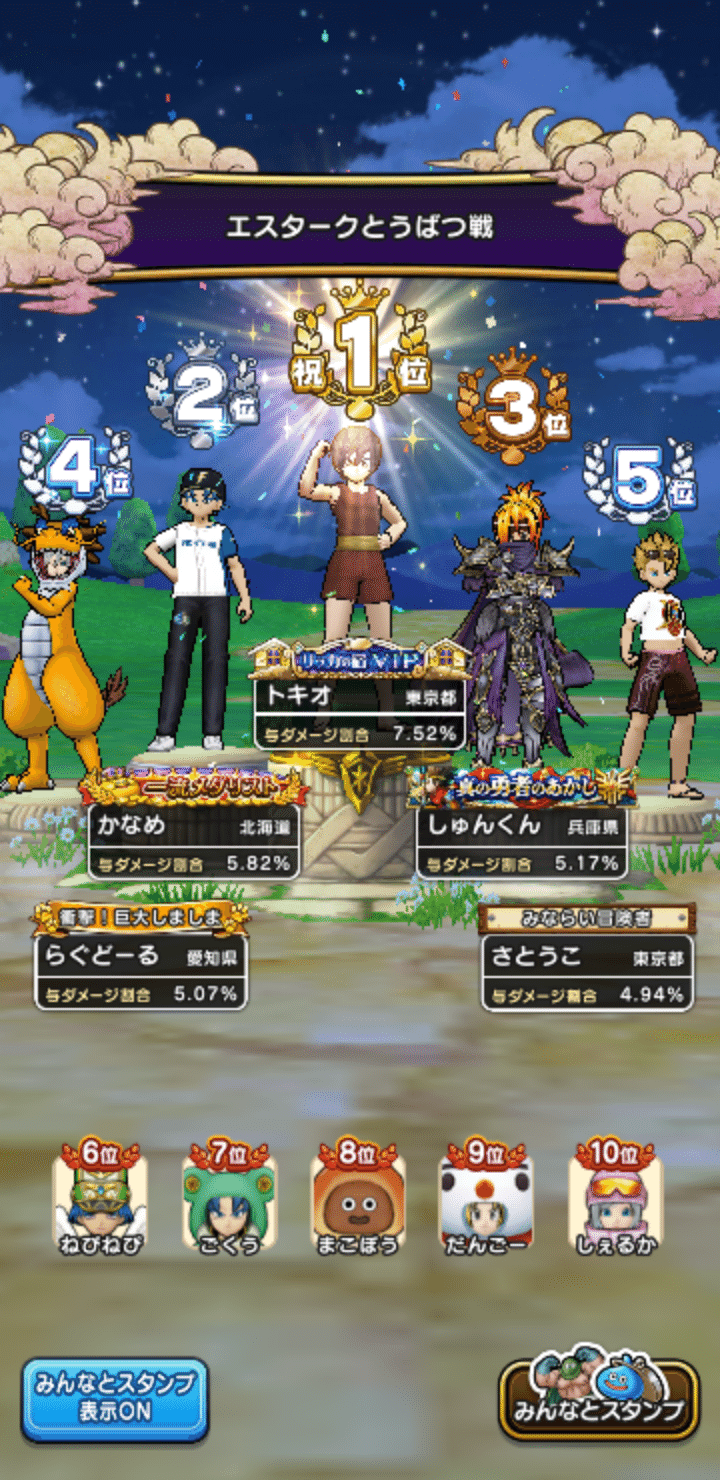The image size is (720, 1480).
Task: Open the エスタークとうばつ戦 title banner
Action: [x=358, y=226]
